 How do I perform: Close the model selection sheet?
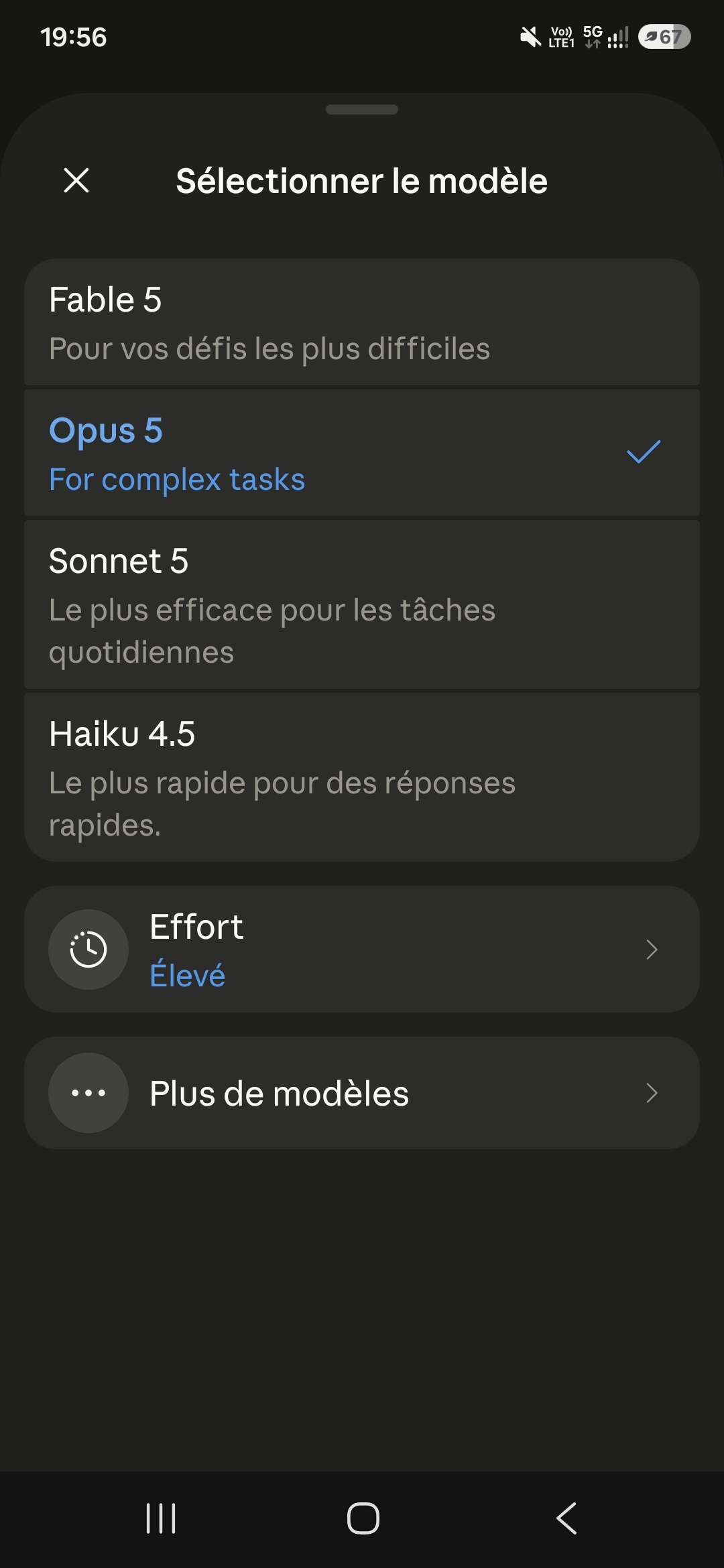coord(76,180)
